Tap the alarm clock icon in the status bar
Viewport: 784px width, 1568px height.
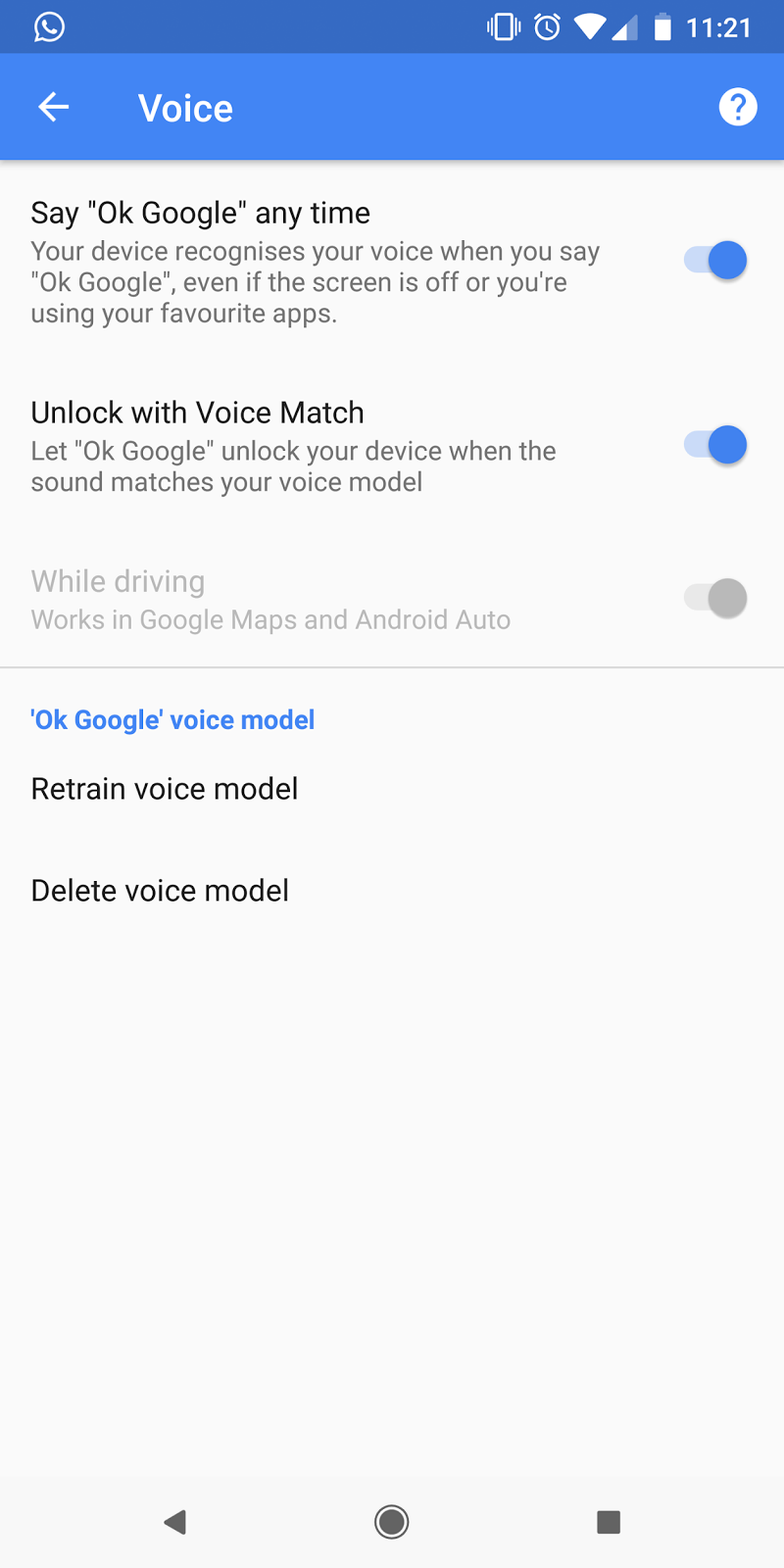[547, 26]
